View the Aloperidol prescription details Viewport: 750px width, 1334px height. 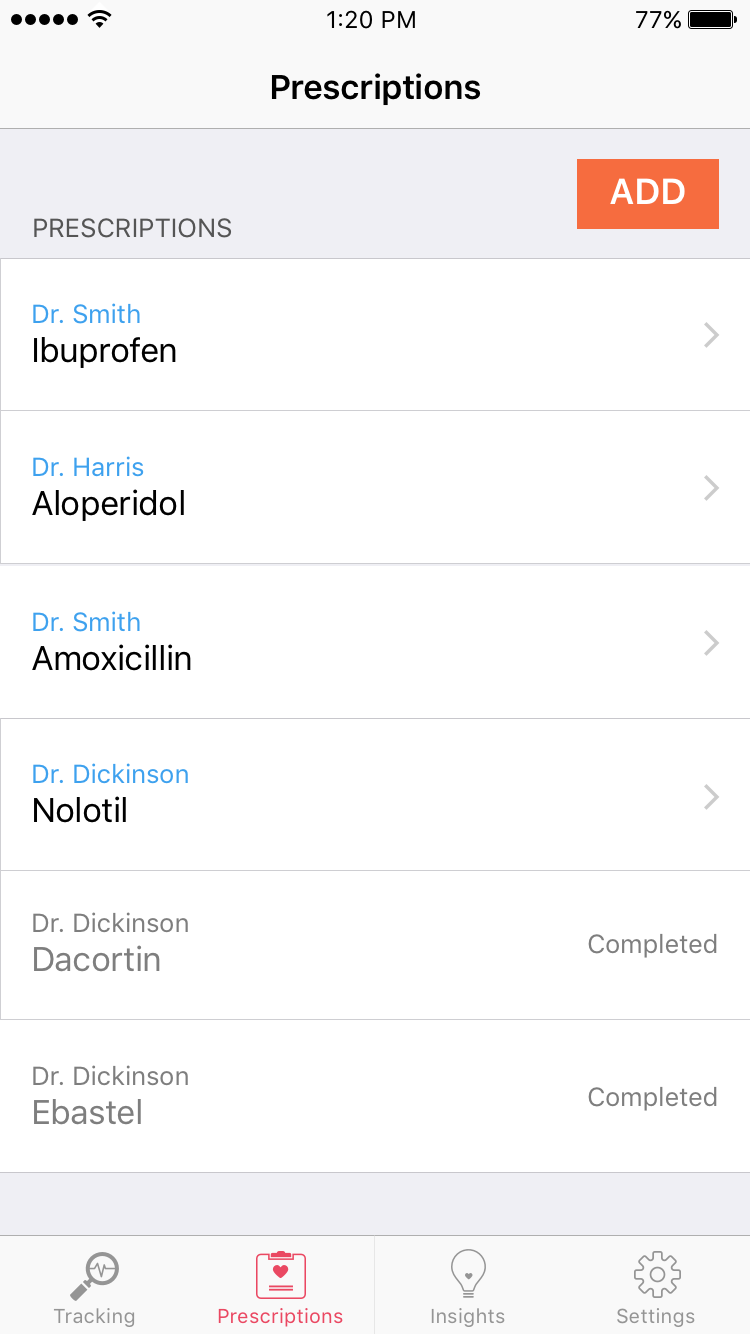coord(375,487)
